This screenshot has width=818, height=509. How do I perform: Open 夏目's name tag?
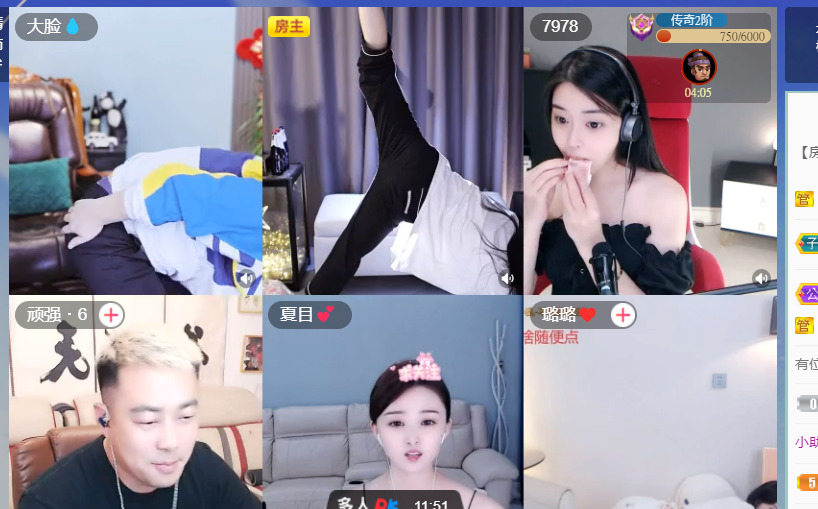(x=308, y=315)
